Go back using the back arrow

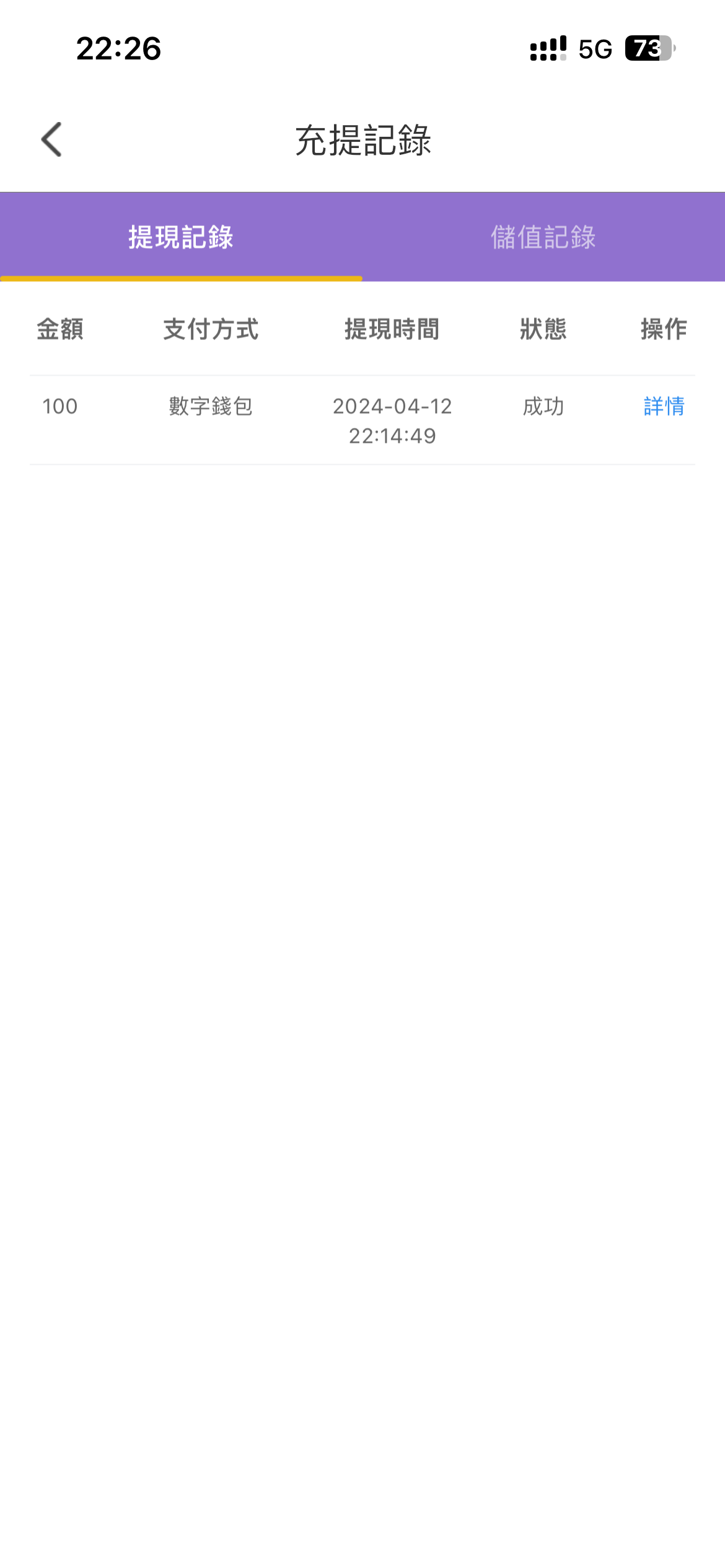[x=51, y=139]
